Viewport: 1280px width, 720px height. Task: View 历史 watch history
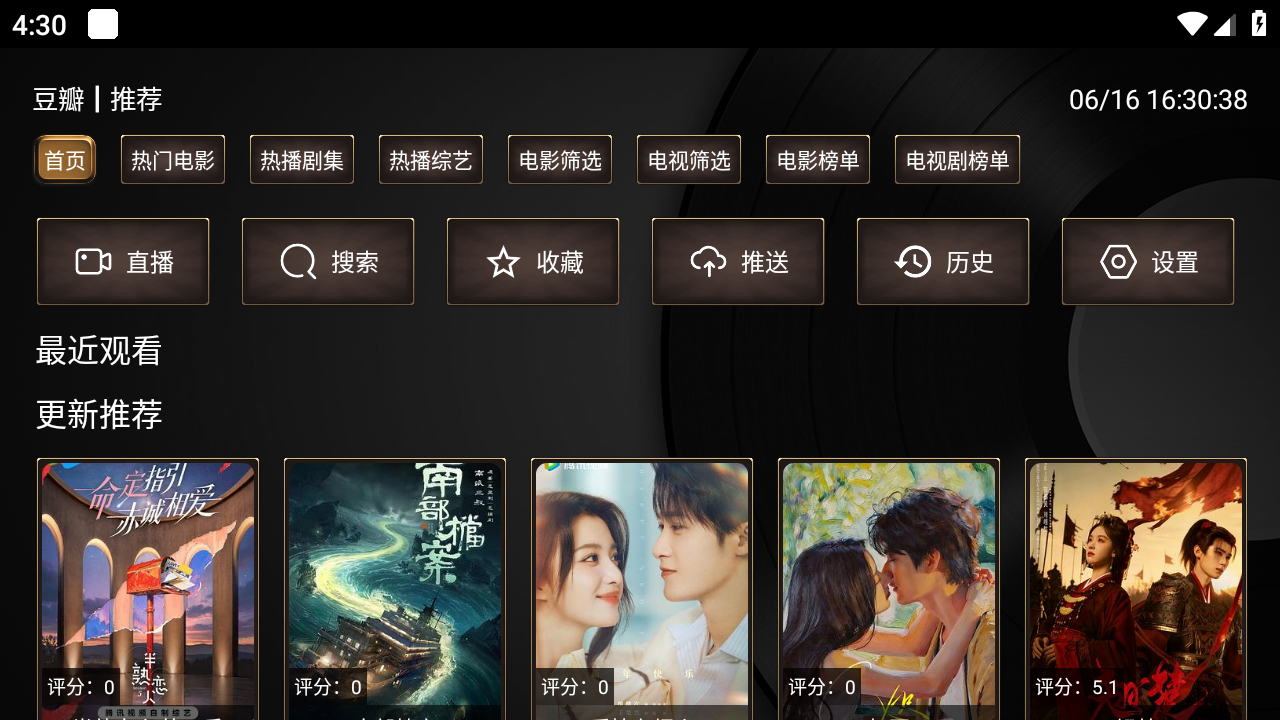(943, 262)
